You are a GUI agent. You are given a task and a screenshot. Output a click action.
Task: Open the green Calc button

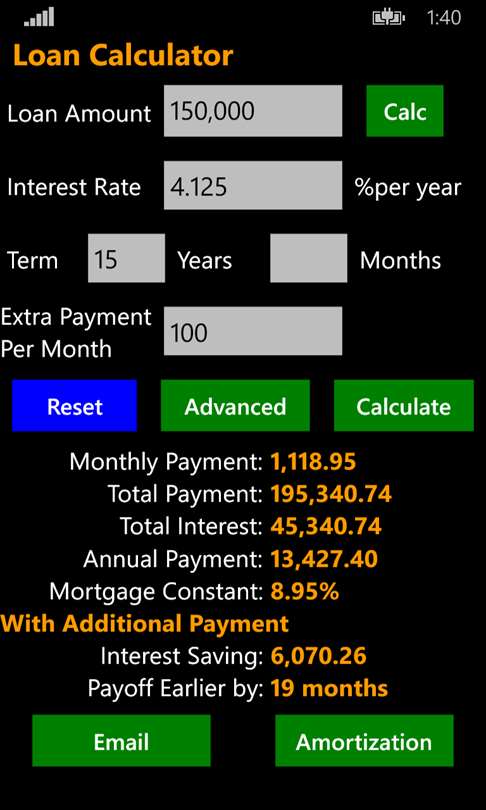405,111
